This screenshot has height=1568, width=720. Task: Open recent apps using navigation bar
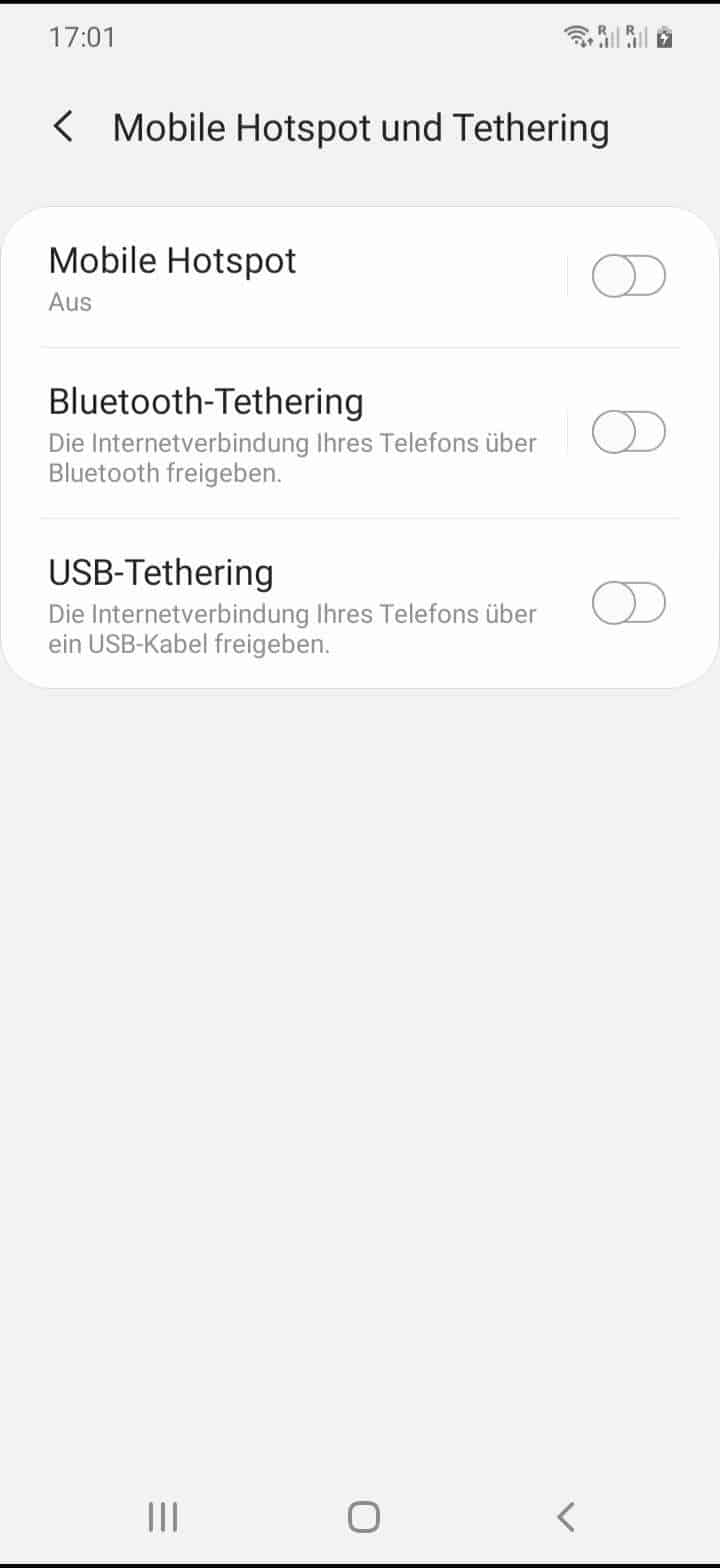[162, 1516]
